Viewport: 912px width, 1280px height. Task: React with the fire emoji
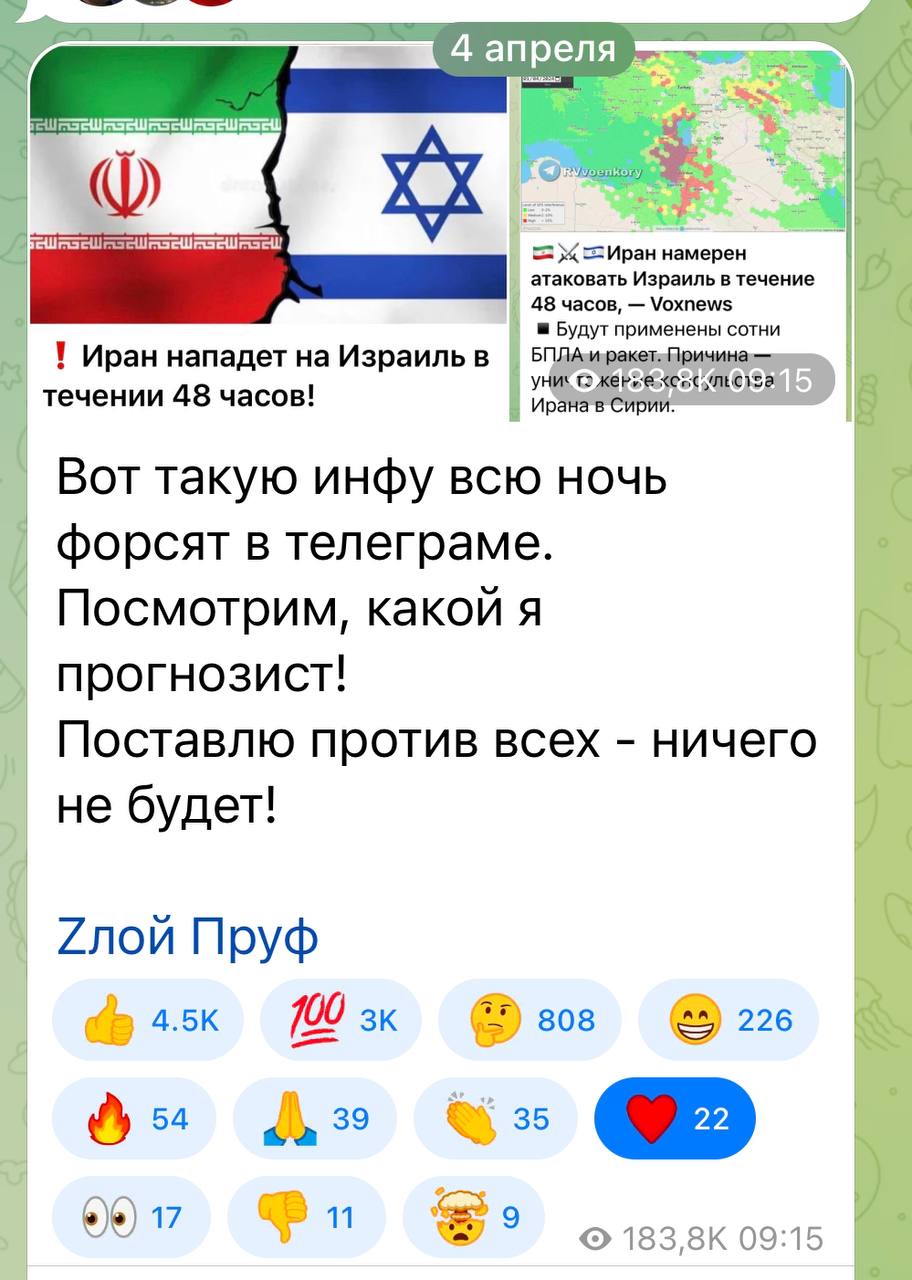(132, 1118)
